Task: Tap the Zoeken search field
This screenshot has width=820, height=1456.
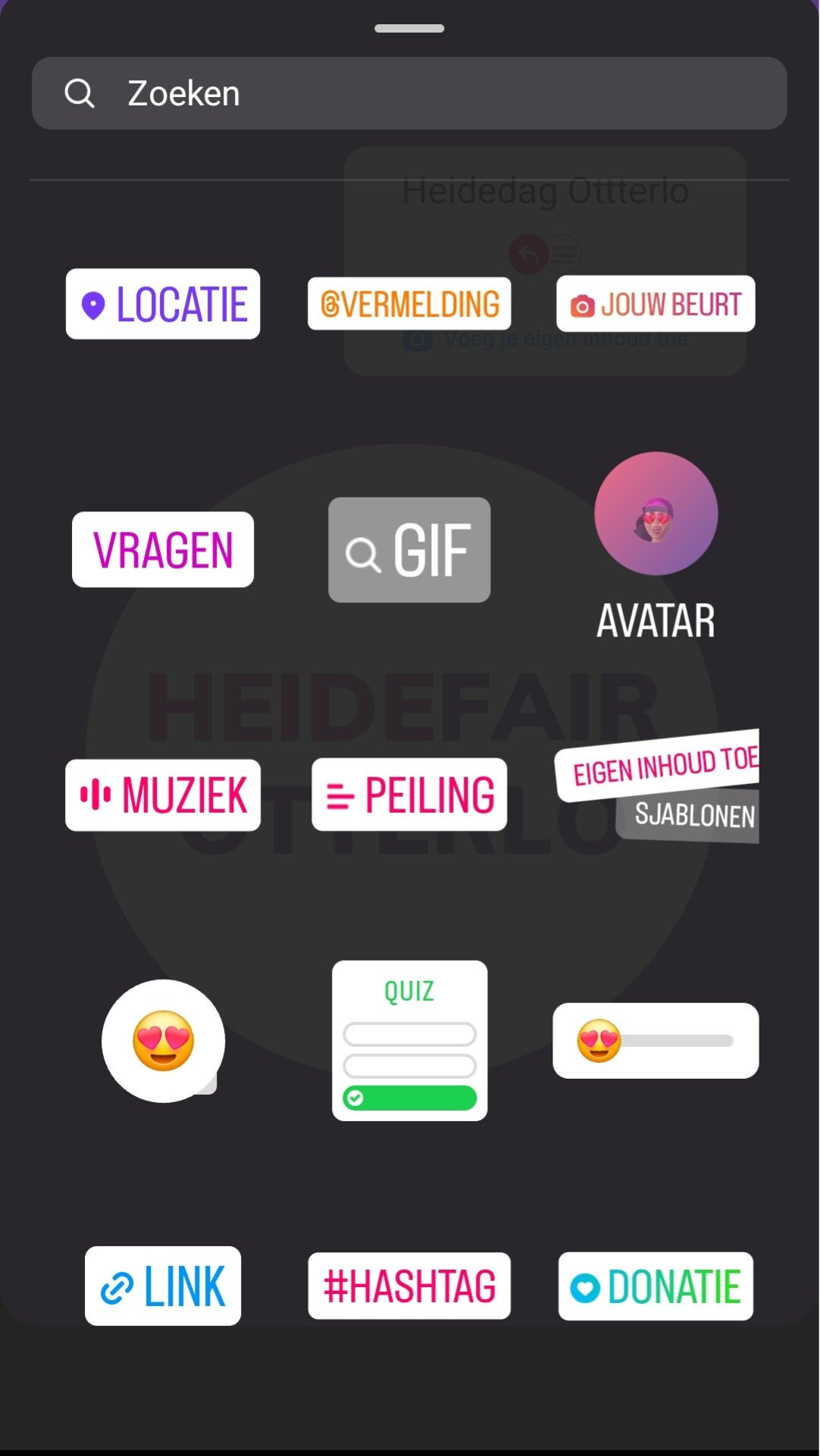Action: click(409, 93)
